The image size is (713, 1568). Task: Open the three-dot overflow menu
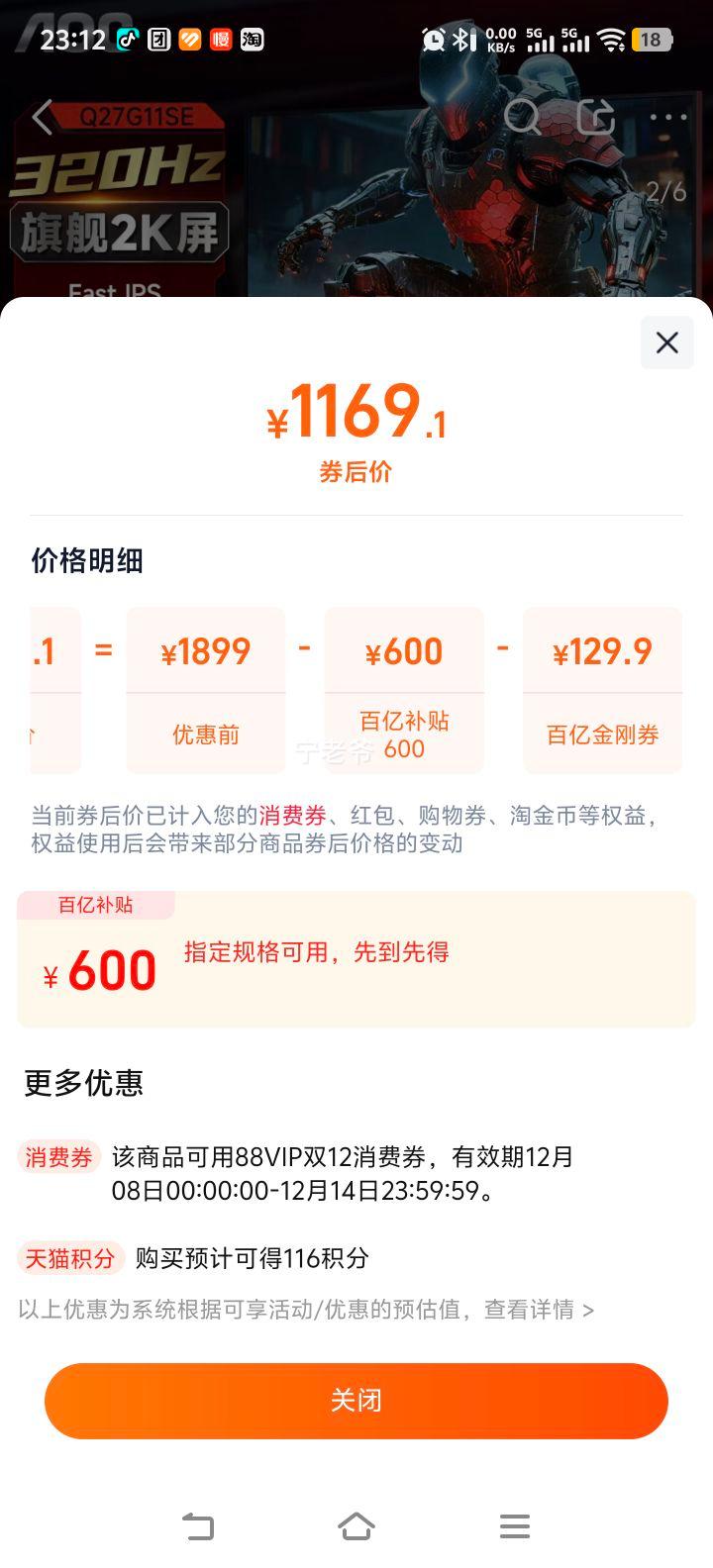669,117
